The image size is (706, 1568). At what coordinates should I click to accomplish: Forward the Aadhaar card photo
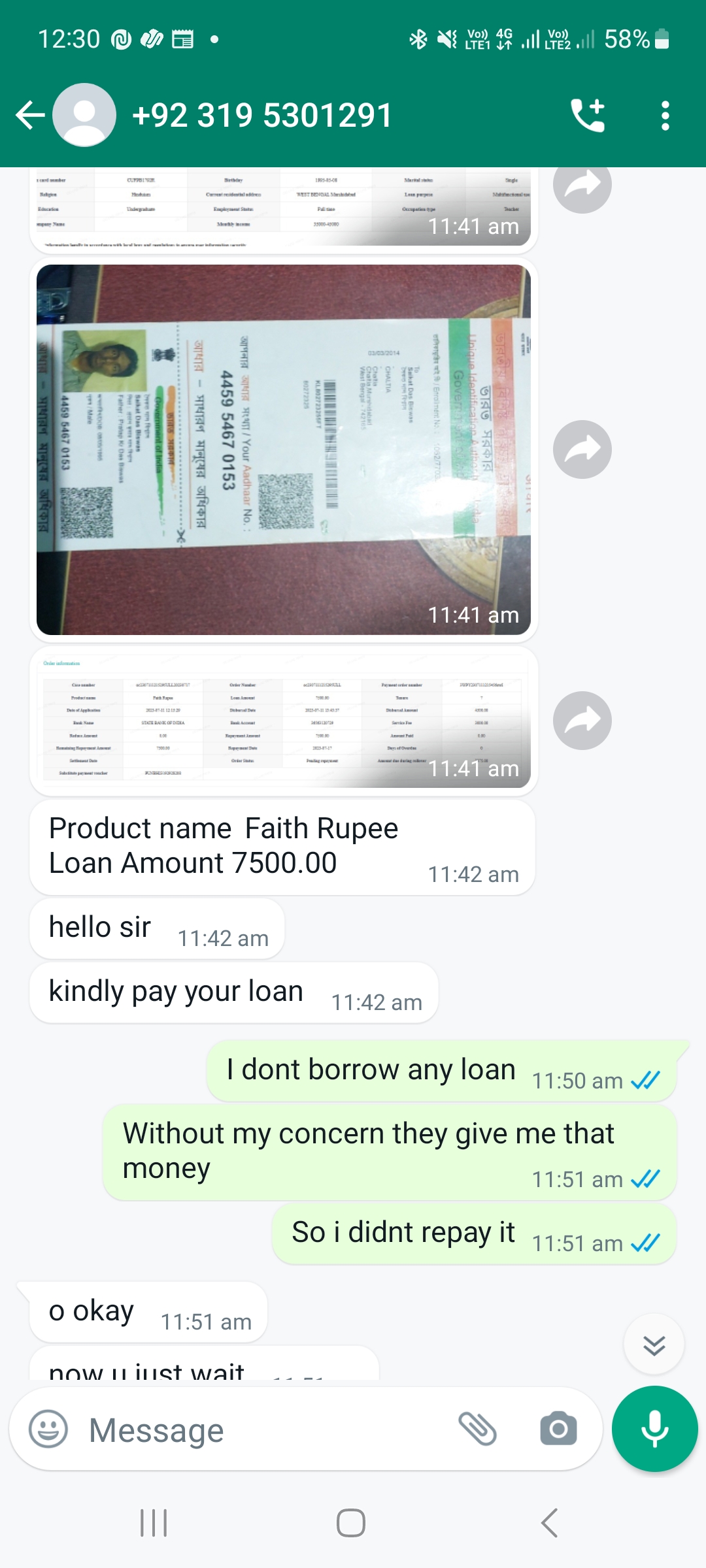[582, 449]
